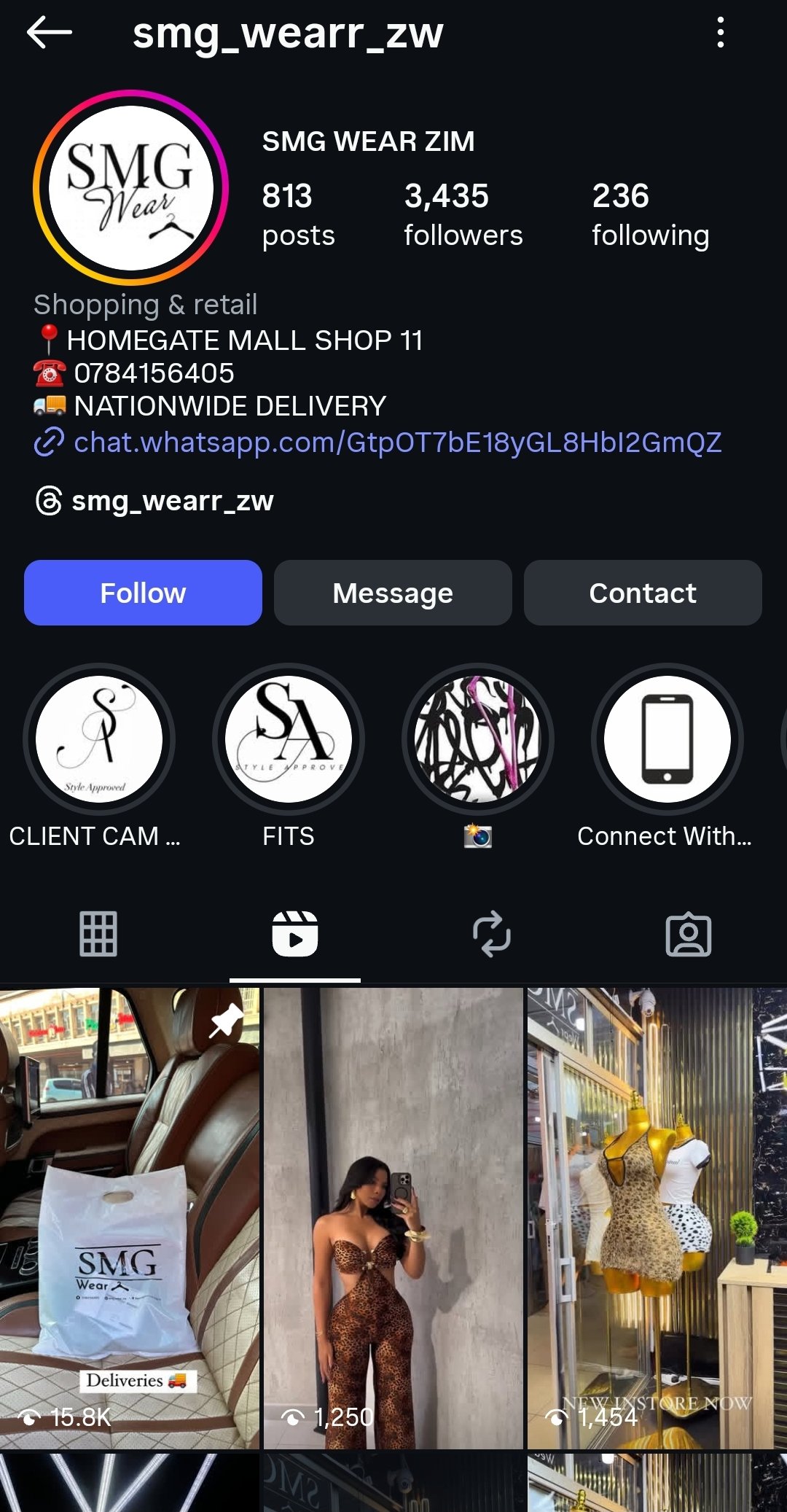Viewport: 787px width, 1512px height.
Task: Message this account
Action: 393,593
